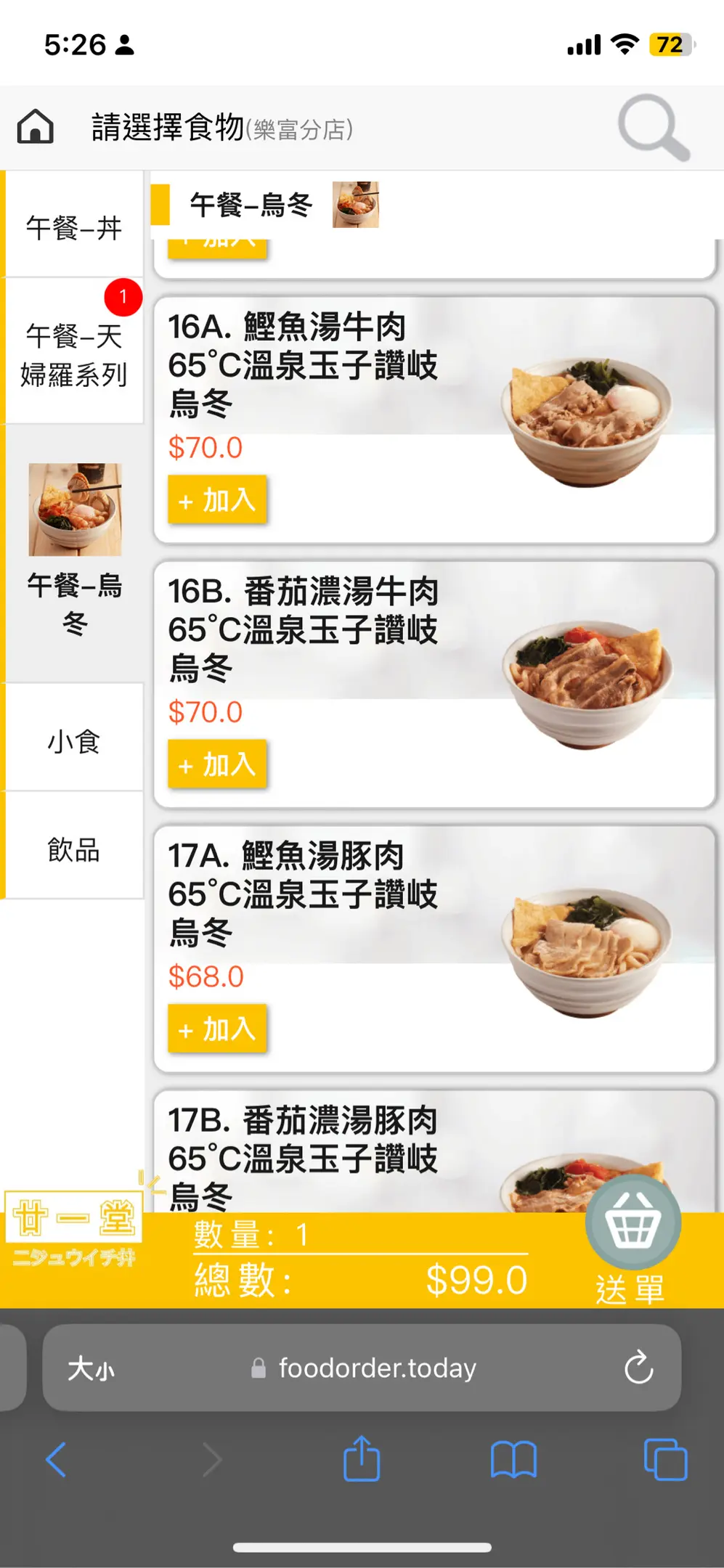Open Safari bookmarks
The image size is (724, 1568).
point(513,1459)
